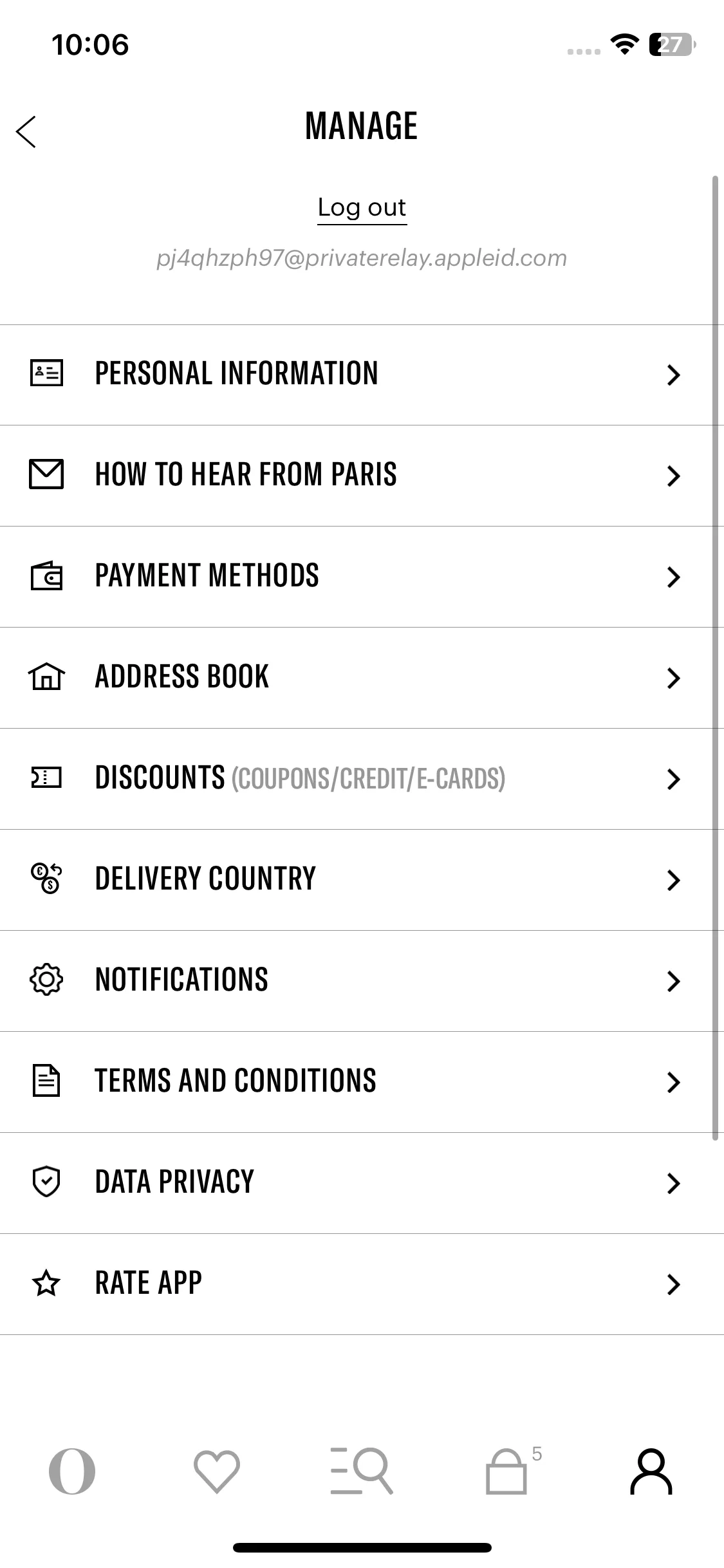Open How to Hear from Paris
The width and height of the screenshot is (724, 1568).
coord(362,475)
